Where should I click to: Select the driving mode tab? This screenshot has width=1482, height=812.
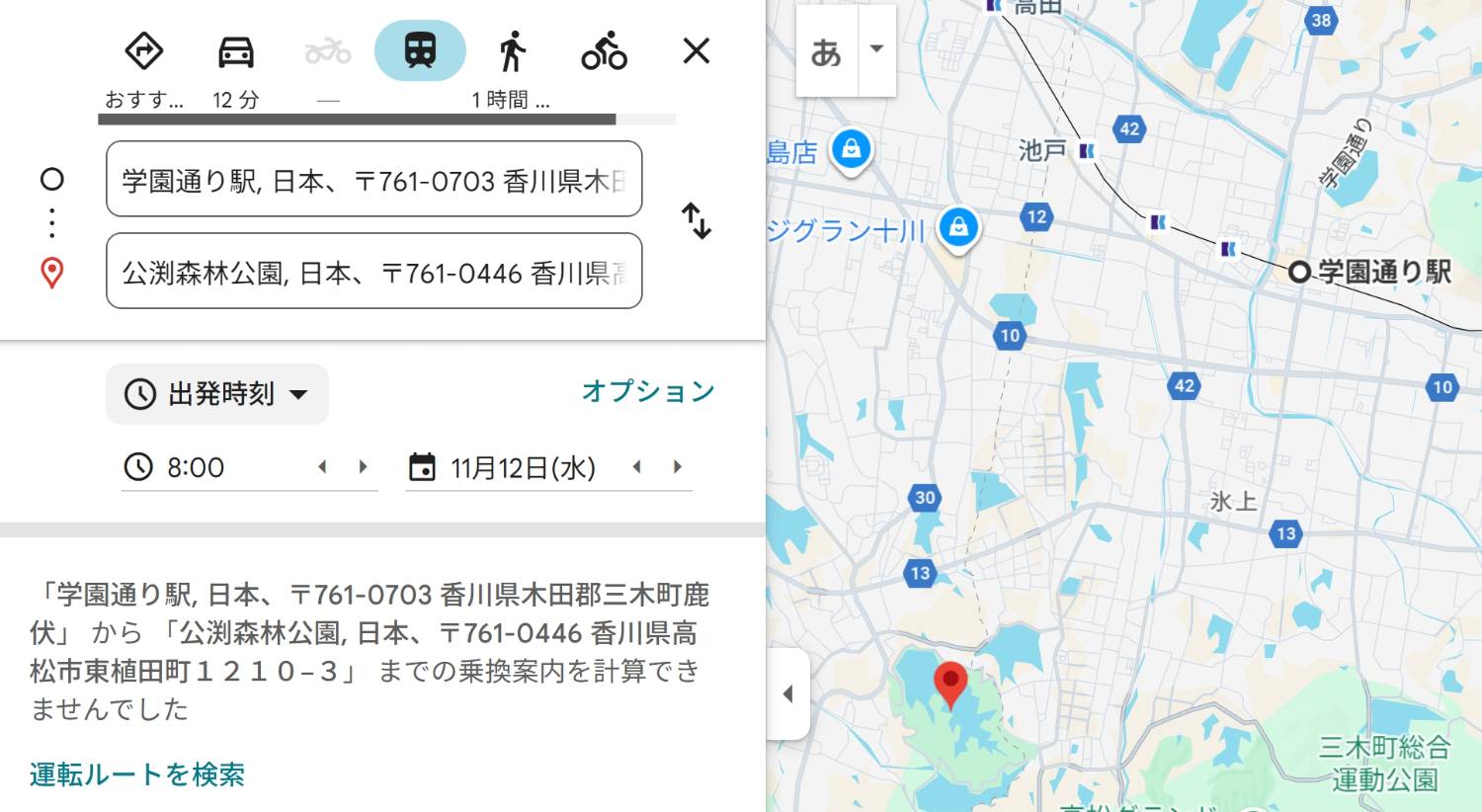pyautogui.click(x=236, y=51)
